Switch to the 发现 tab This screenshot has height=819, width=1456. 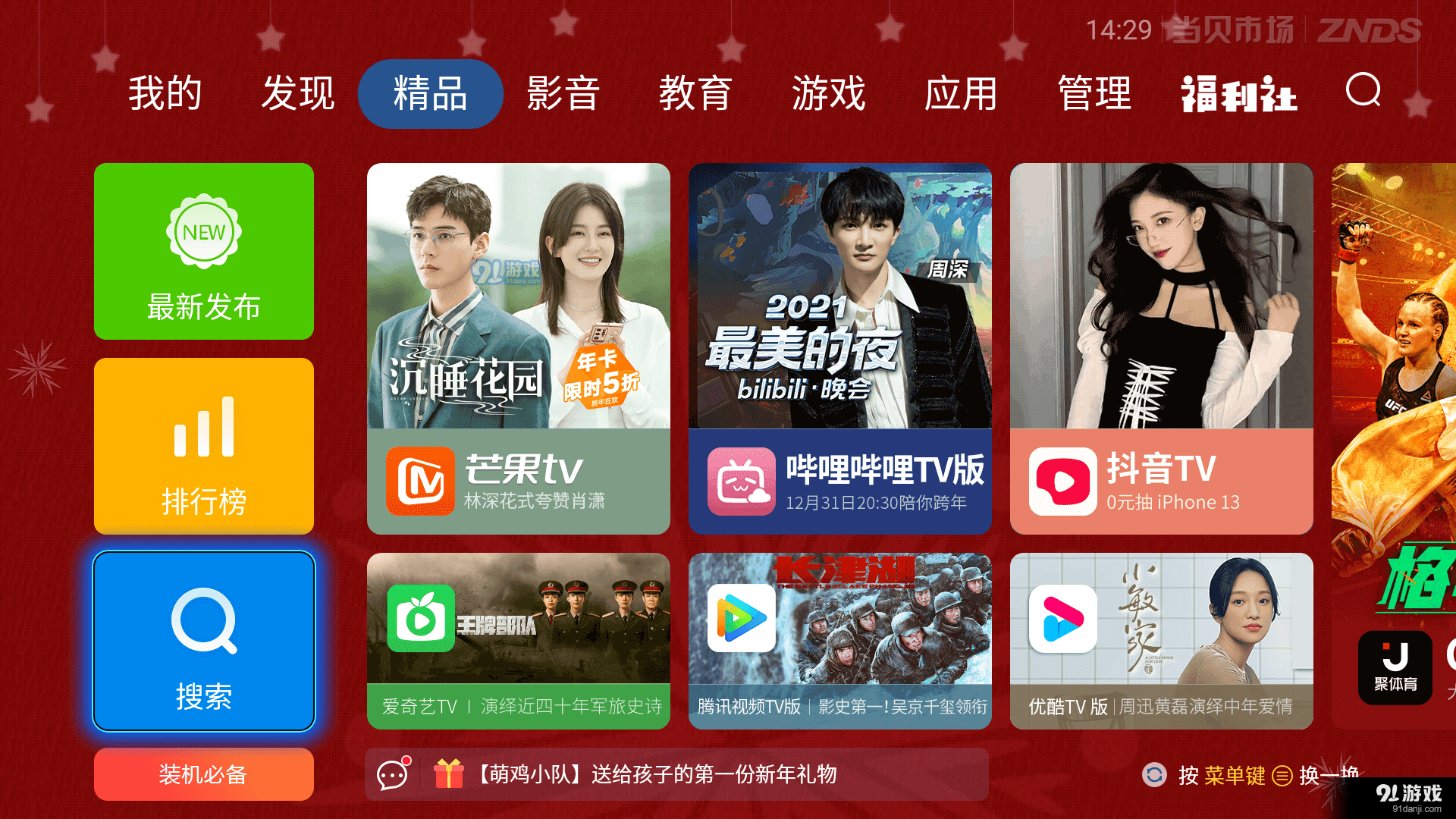point(297,94)
